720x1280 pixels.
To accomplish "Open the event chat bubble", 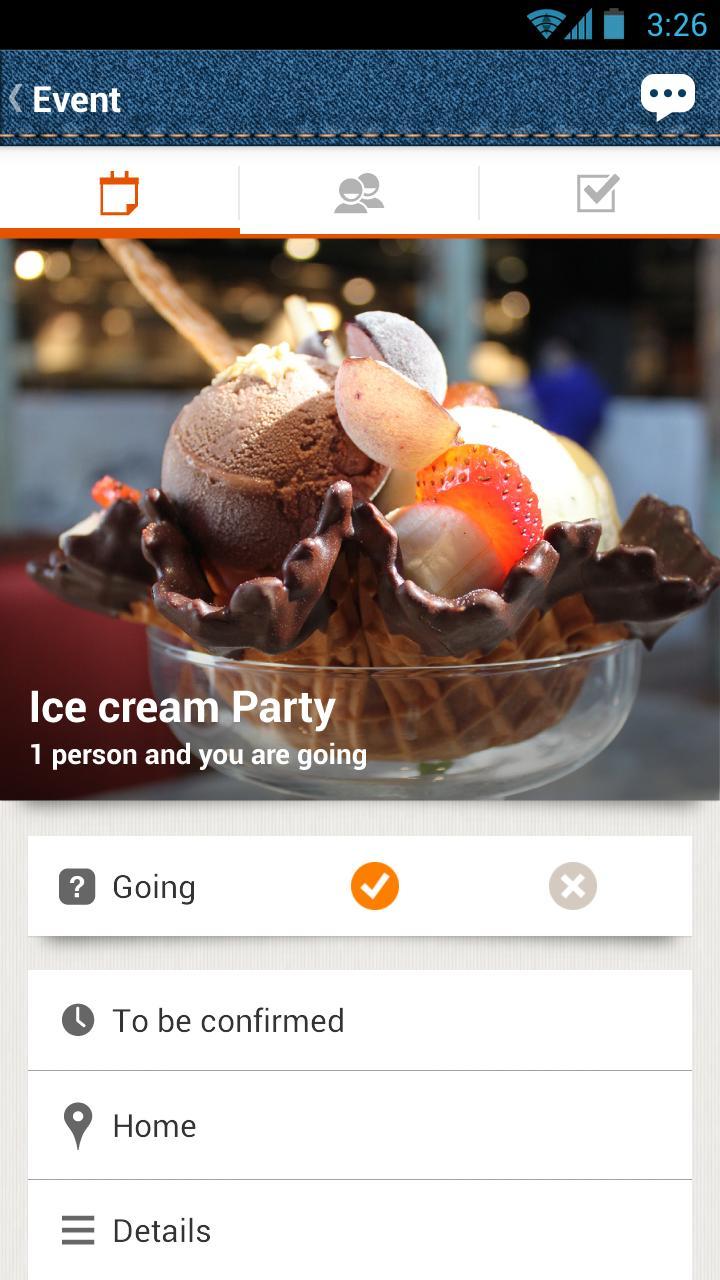I will pyautogui.click(x=667, y=97).
